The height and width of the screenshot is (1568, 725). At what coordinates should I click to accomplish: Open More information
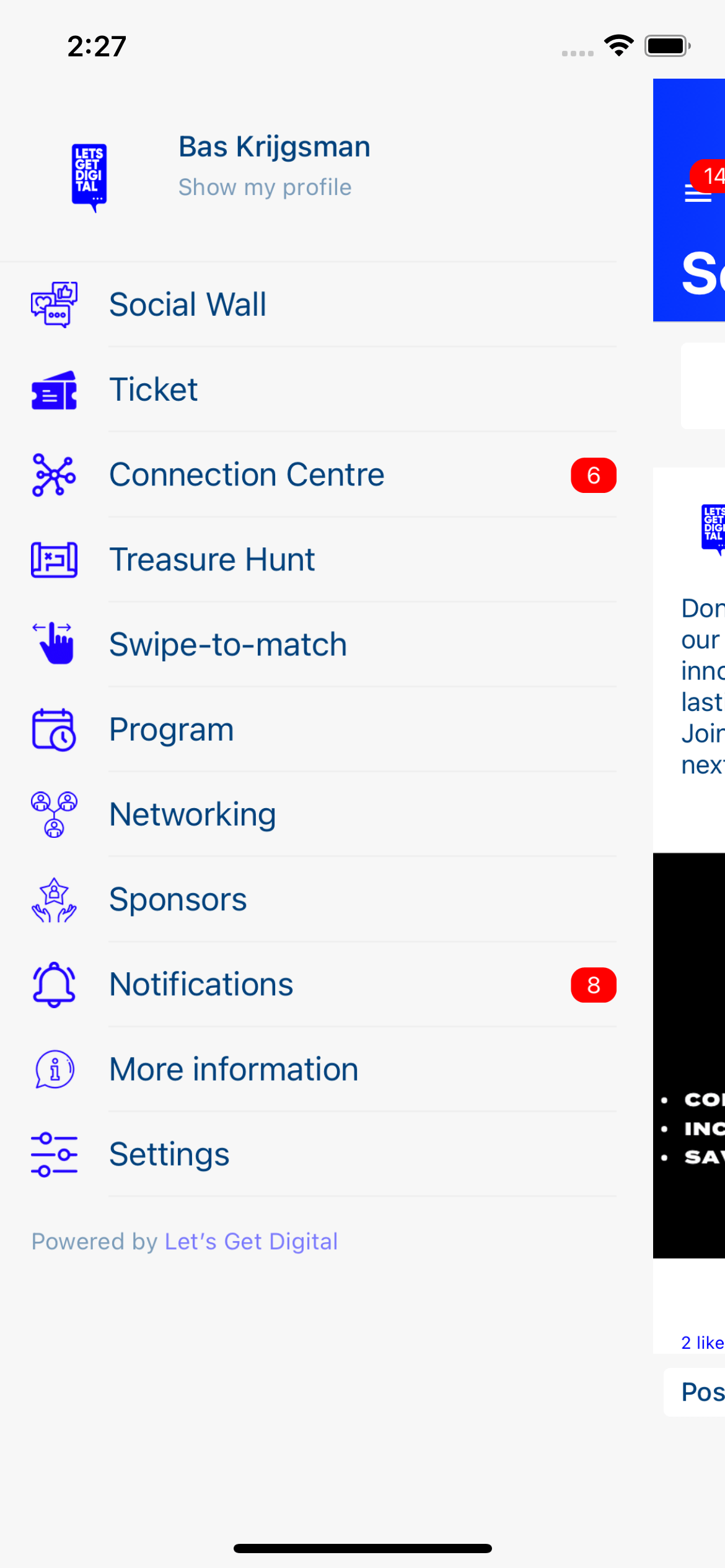234,1069
